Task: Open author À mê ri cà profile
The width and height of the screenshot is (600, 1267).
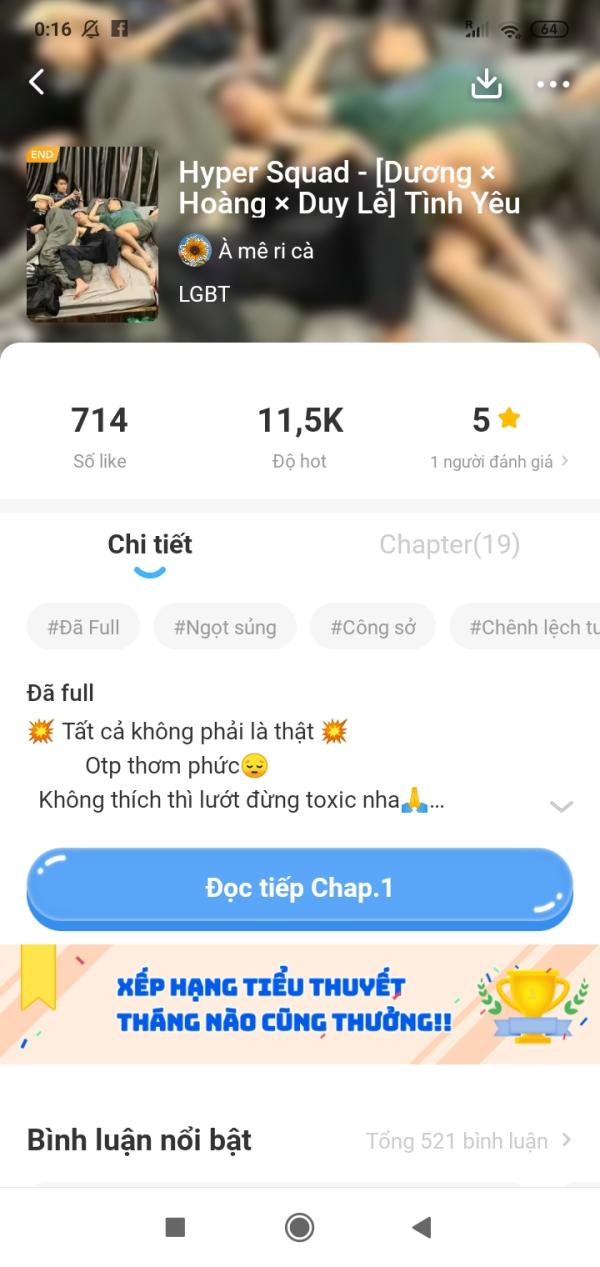Action: [x=246, y=250]
